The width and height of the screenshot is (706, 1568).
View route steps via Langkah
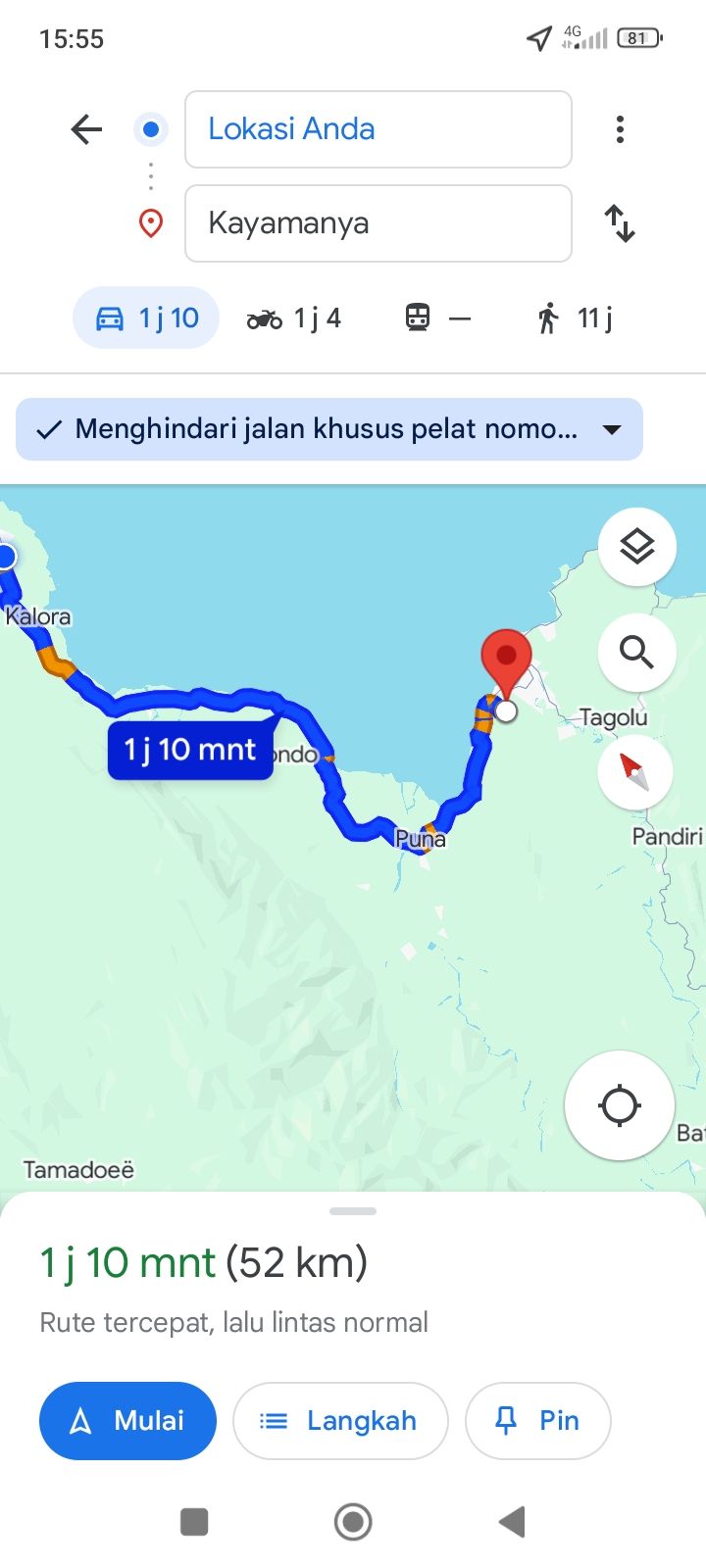[340, 1421]
